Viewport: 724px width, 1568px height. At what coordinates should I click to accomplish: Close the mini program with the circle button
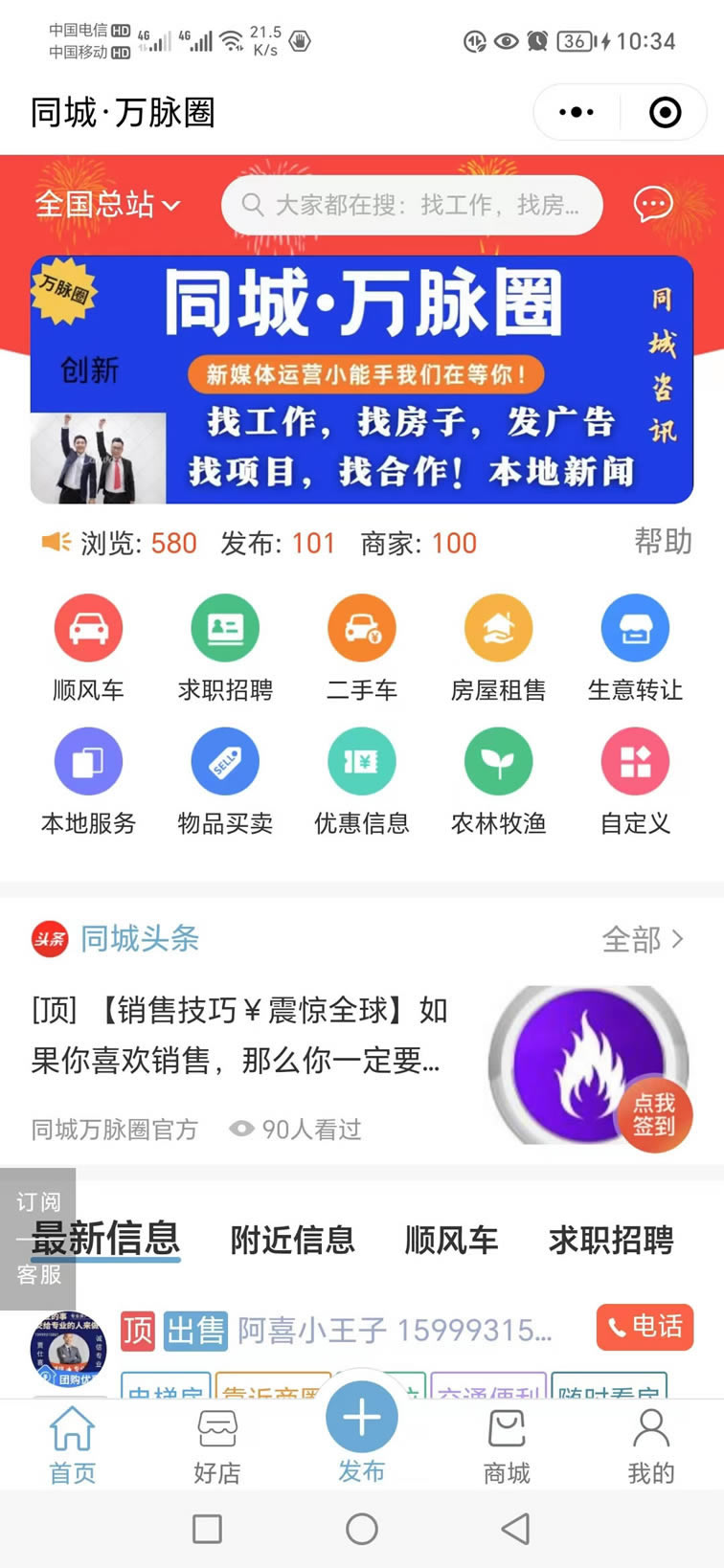pyautogui.click(x=665, y=112)
